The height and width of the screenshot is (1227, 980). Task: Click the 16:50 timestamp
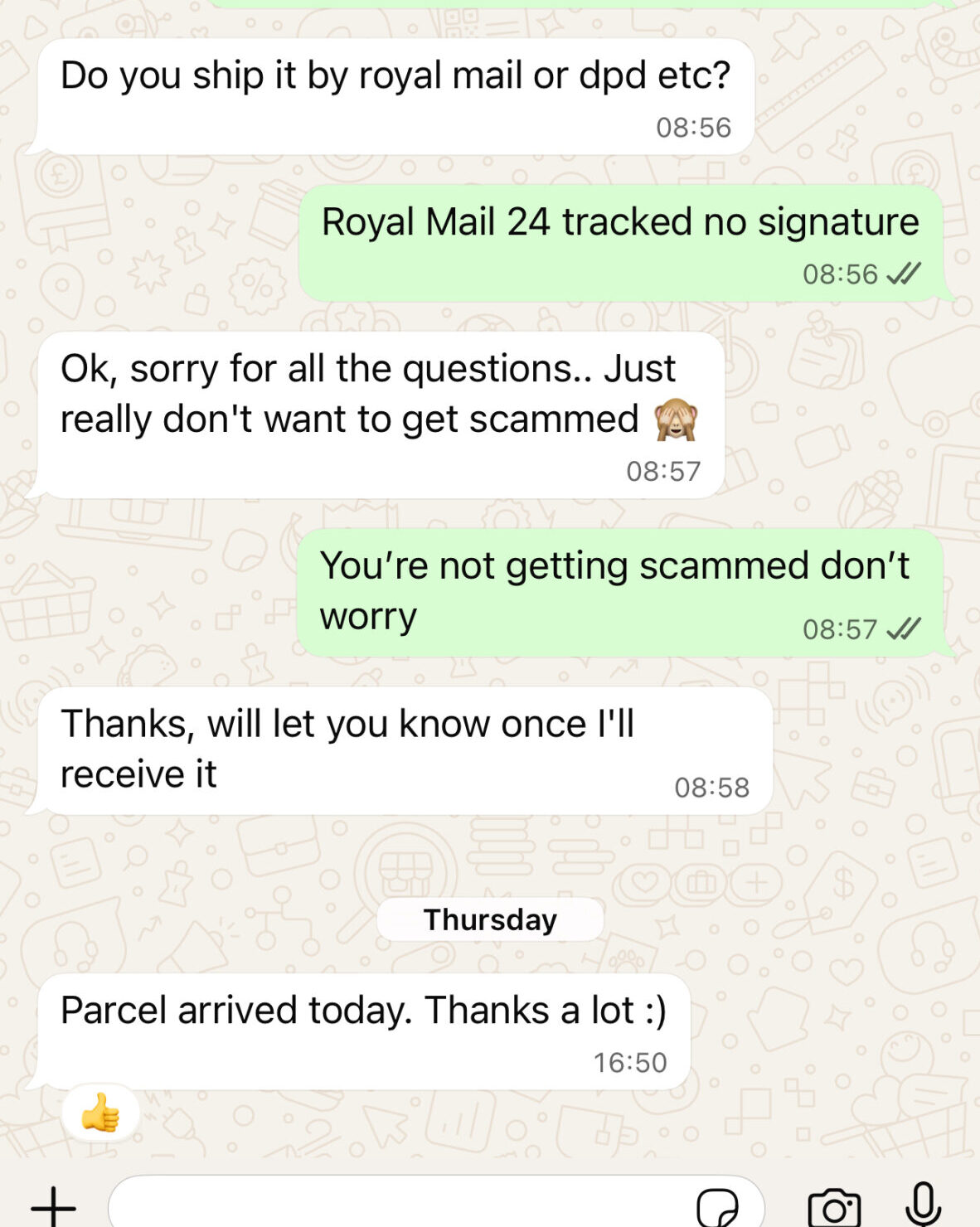click(630, 1060)
